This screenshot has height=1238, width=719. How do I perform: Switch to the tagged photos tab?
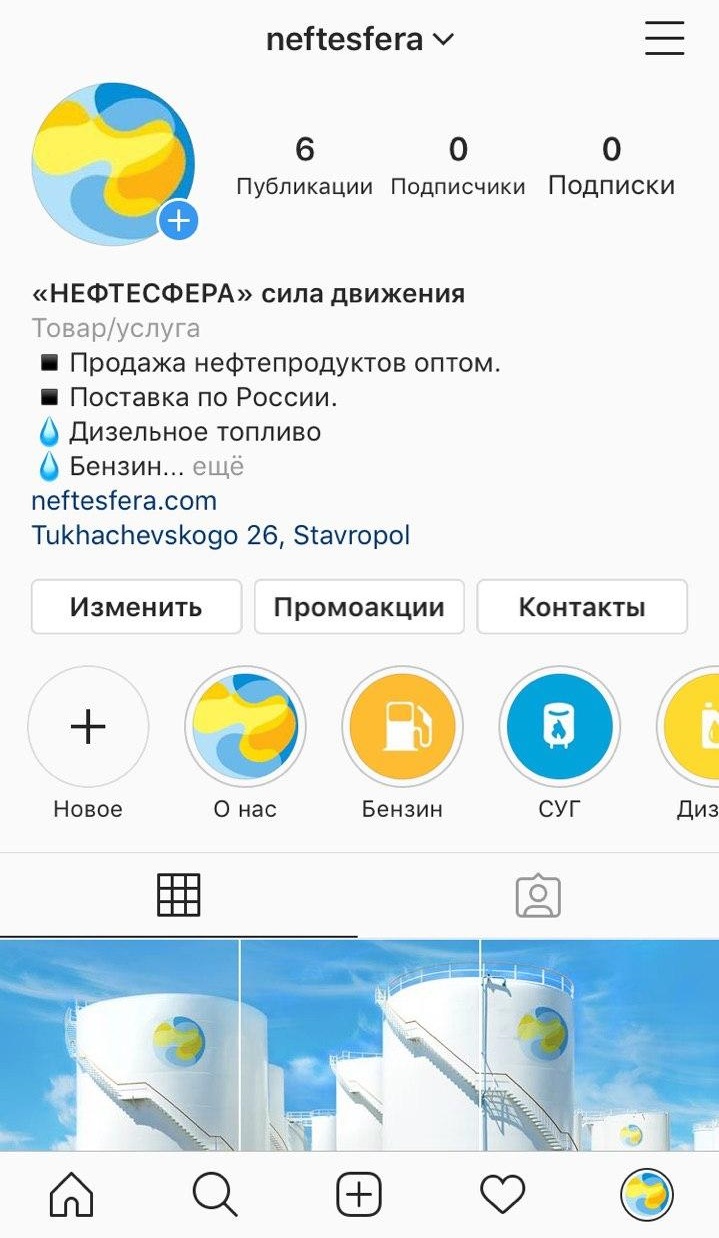(x=538, y=895)
